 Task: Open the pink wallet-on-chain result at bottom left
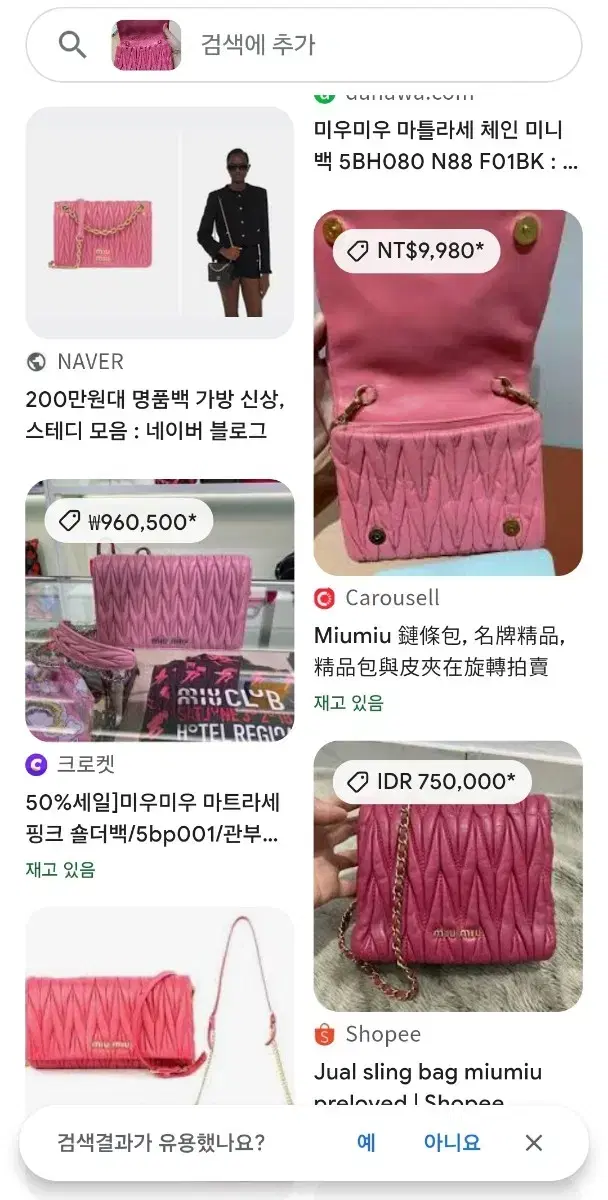coord(160,1005)
